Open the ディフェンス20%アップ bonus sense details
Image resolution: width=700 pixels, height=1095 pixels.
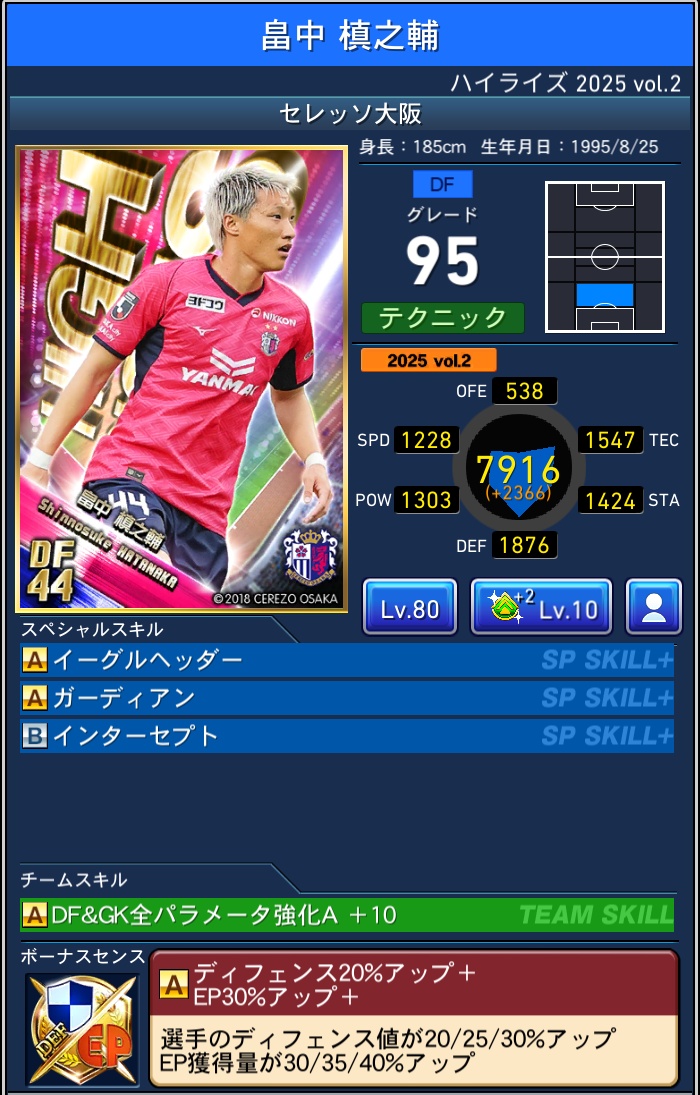point(413,1018)
